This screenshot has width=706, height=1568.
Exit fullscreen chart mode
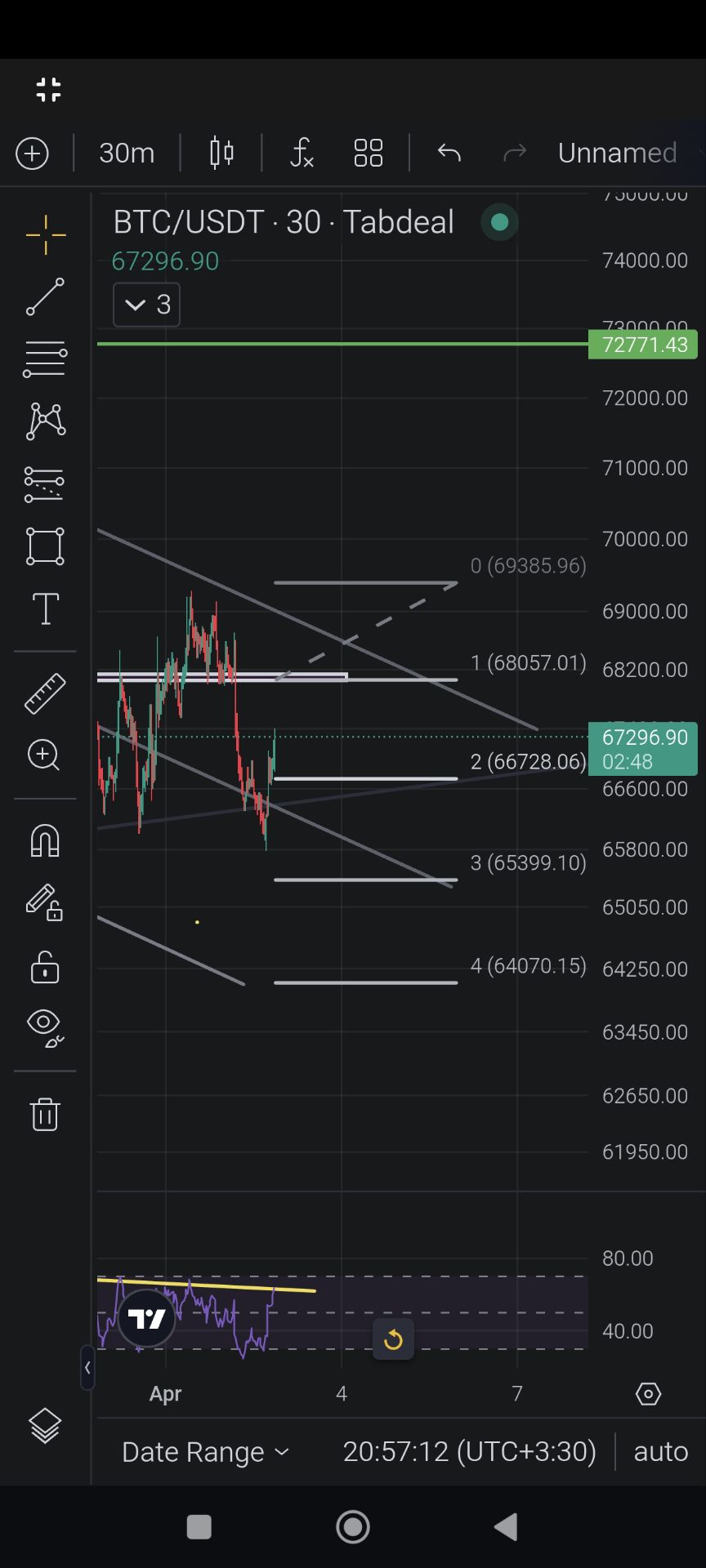tap(48, 90)
